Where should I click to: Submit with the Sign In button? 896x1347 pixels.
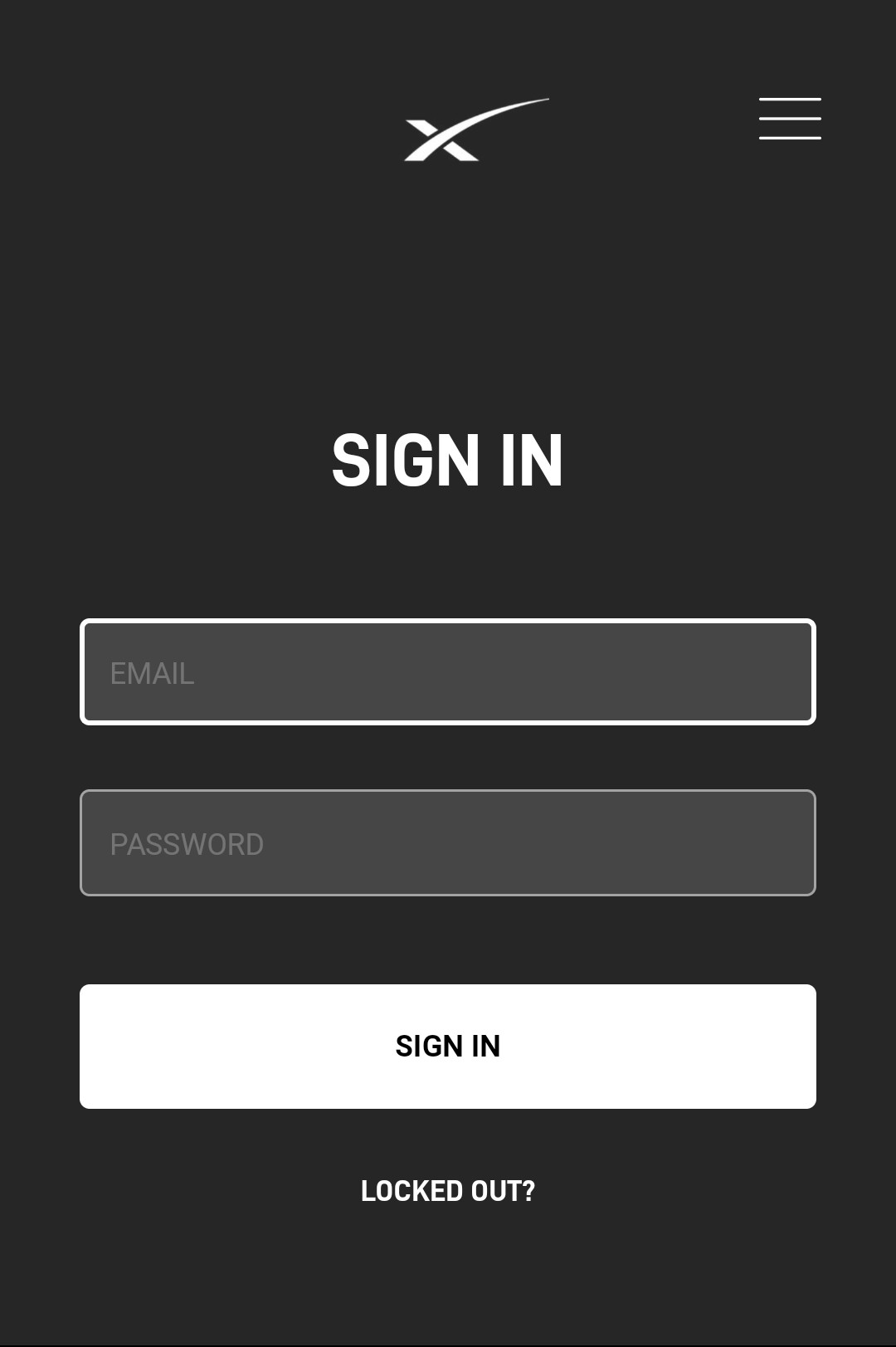[448, 1046]
